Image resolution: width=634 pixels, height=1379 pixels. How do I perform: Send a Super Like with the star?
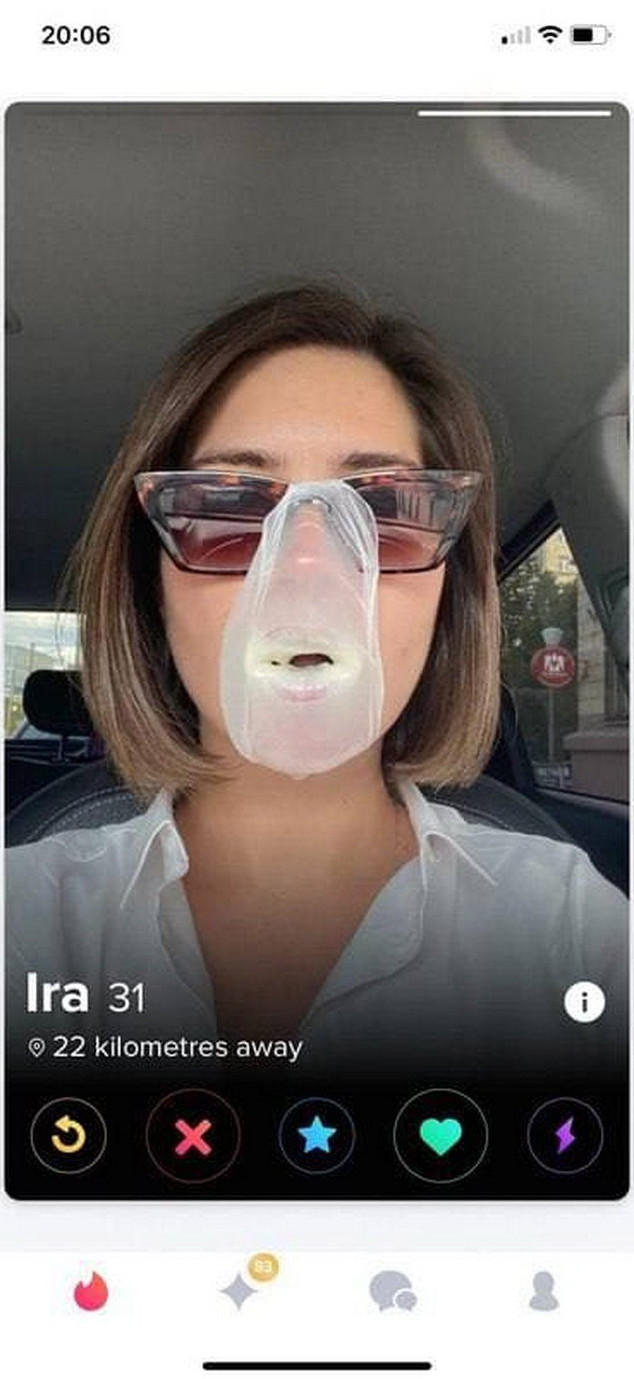pos(317,1135)
